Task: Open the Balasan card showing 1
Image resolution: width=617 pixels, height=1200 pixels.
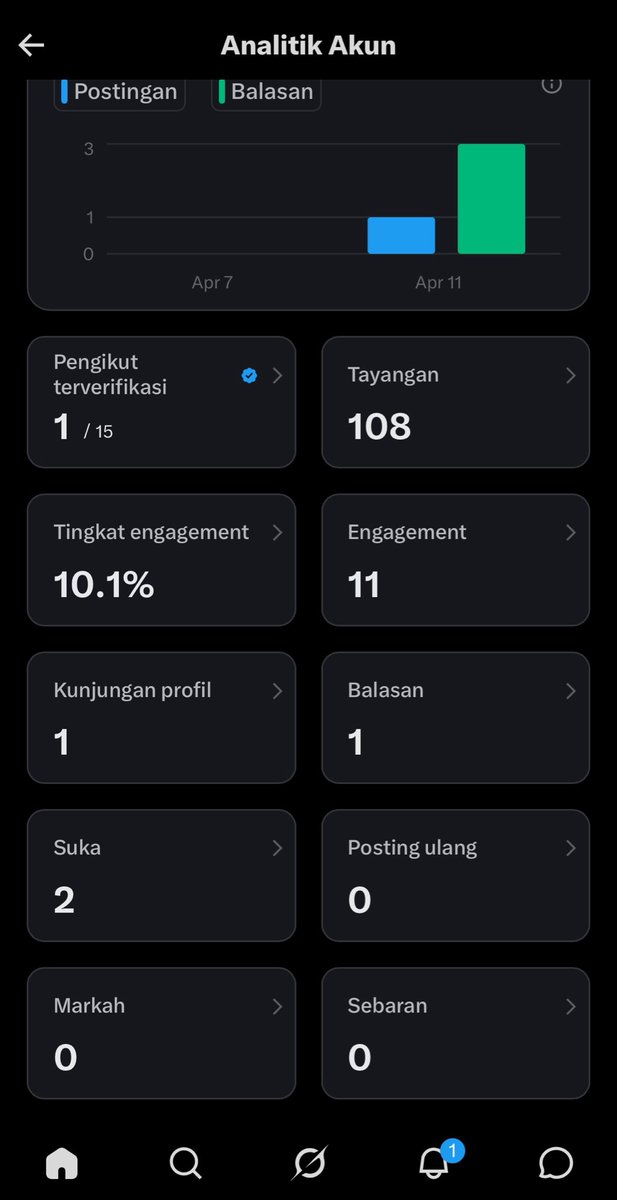Action: coord(455,717)
